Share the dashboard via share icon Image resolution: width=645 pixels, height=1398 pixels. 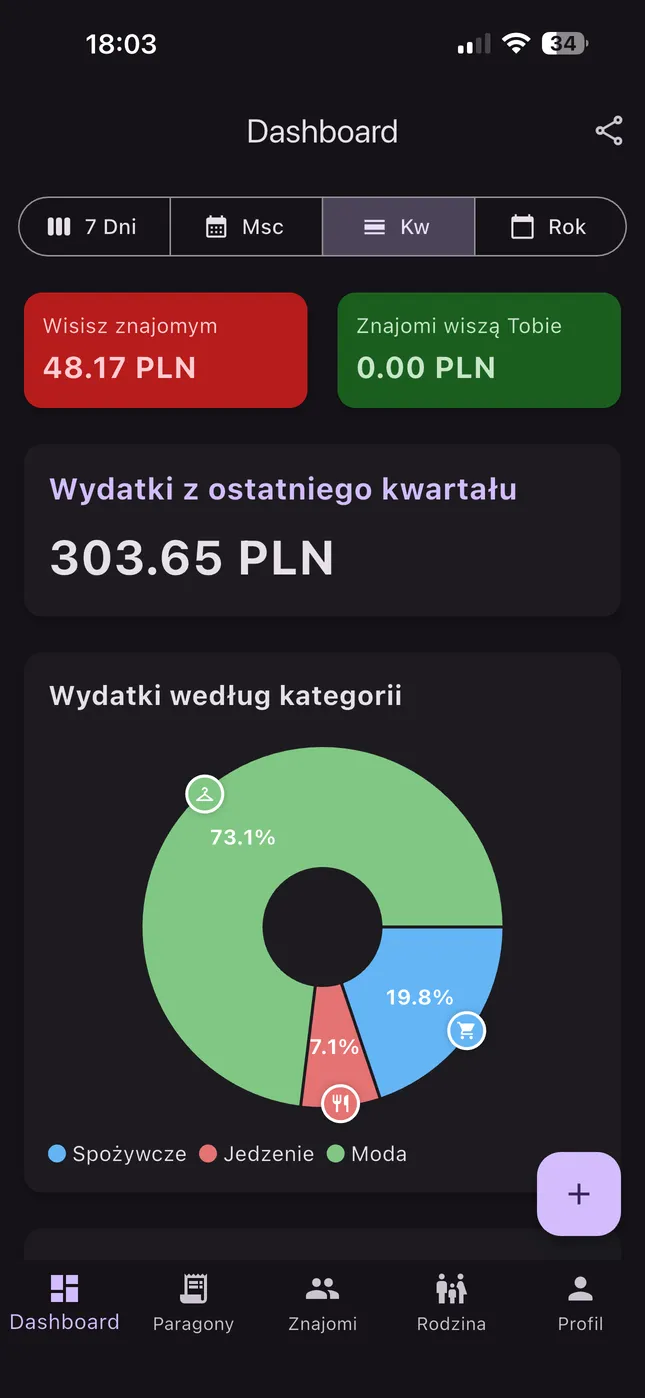point(608,131)
